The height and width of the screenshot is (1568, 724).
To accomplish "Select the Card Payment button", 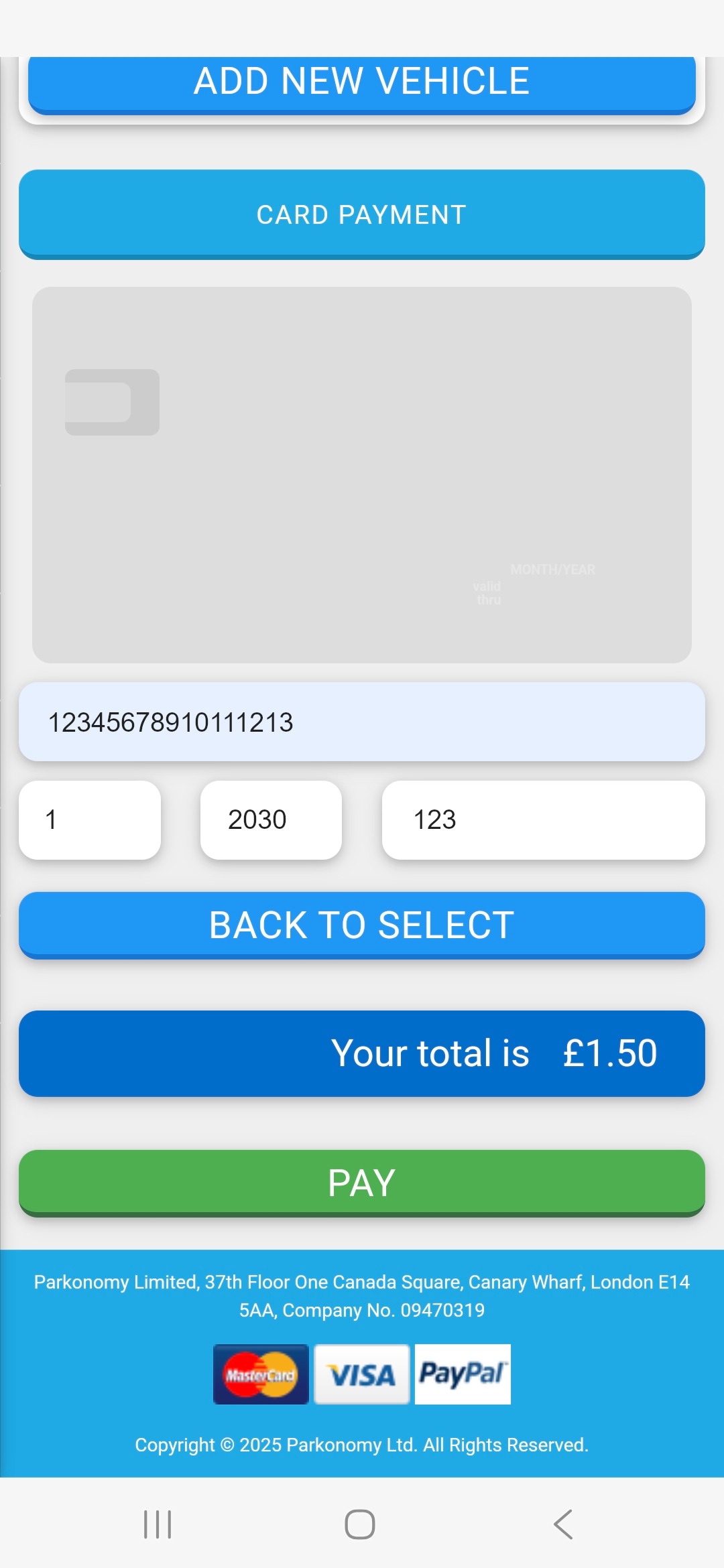I will (362, 214).
